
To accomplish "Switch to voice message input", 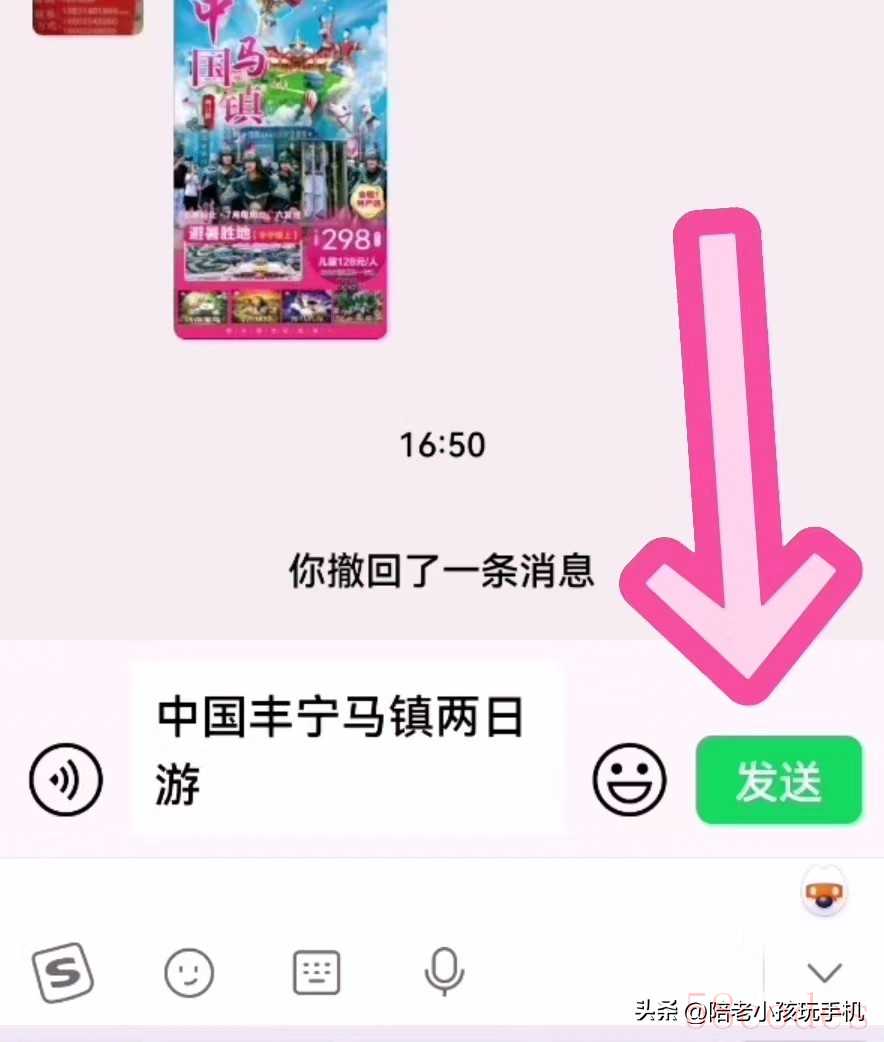I will (66, 778).
